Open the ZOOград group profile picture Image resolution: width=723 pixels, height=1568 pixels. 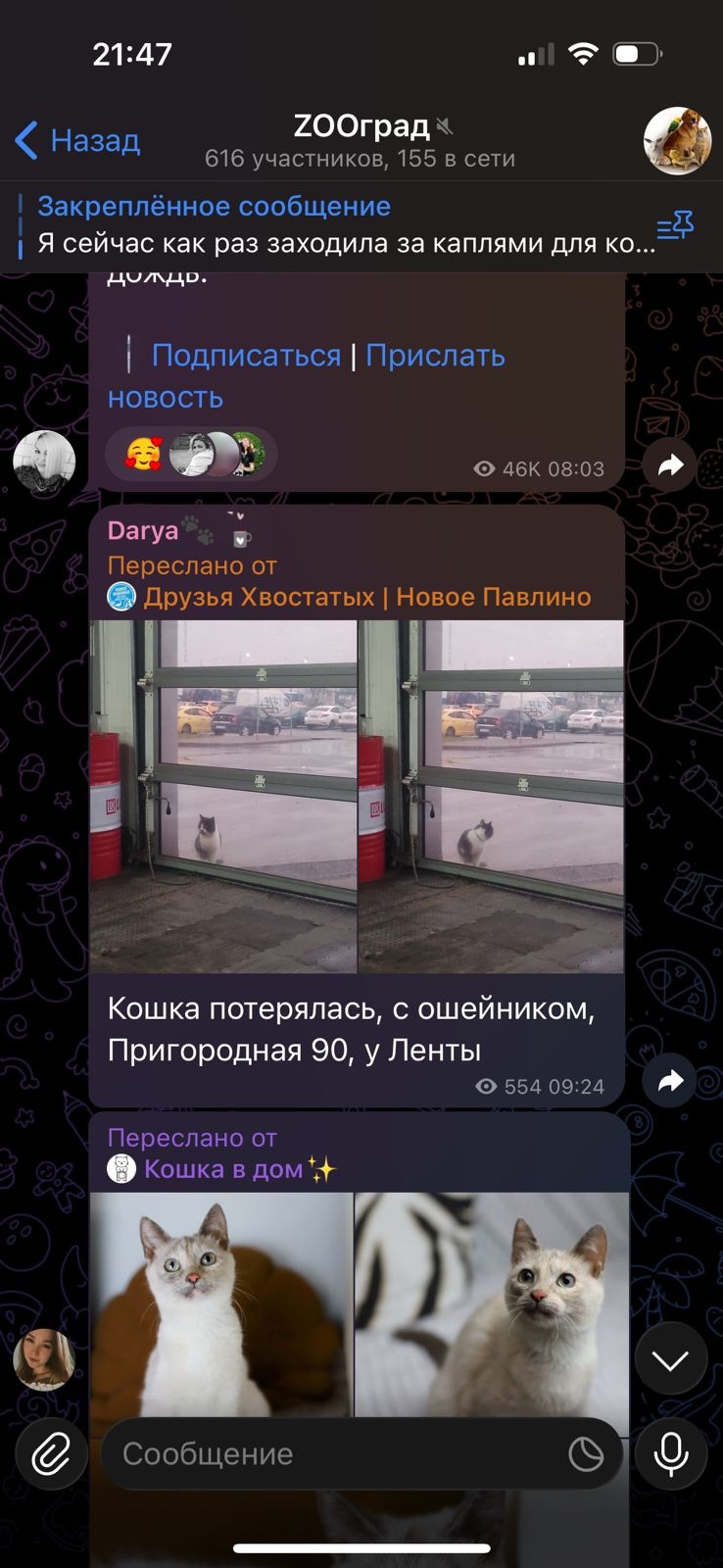click(677, 141)
